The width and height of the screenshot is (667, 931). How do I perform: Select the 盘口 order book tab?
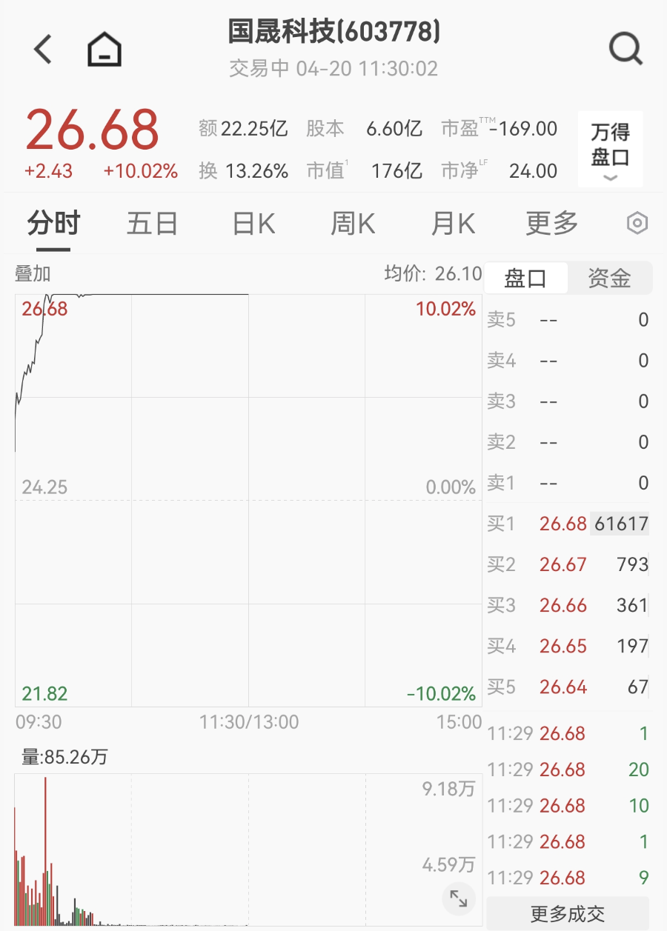pos(525,278)
